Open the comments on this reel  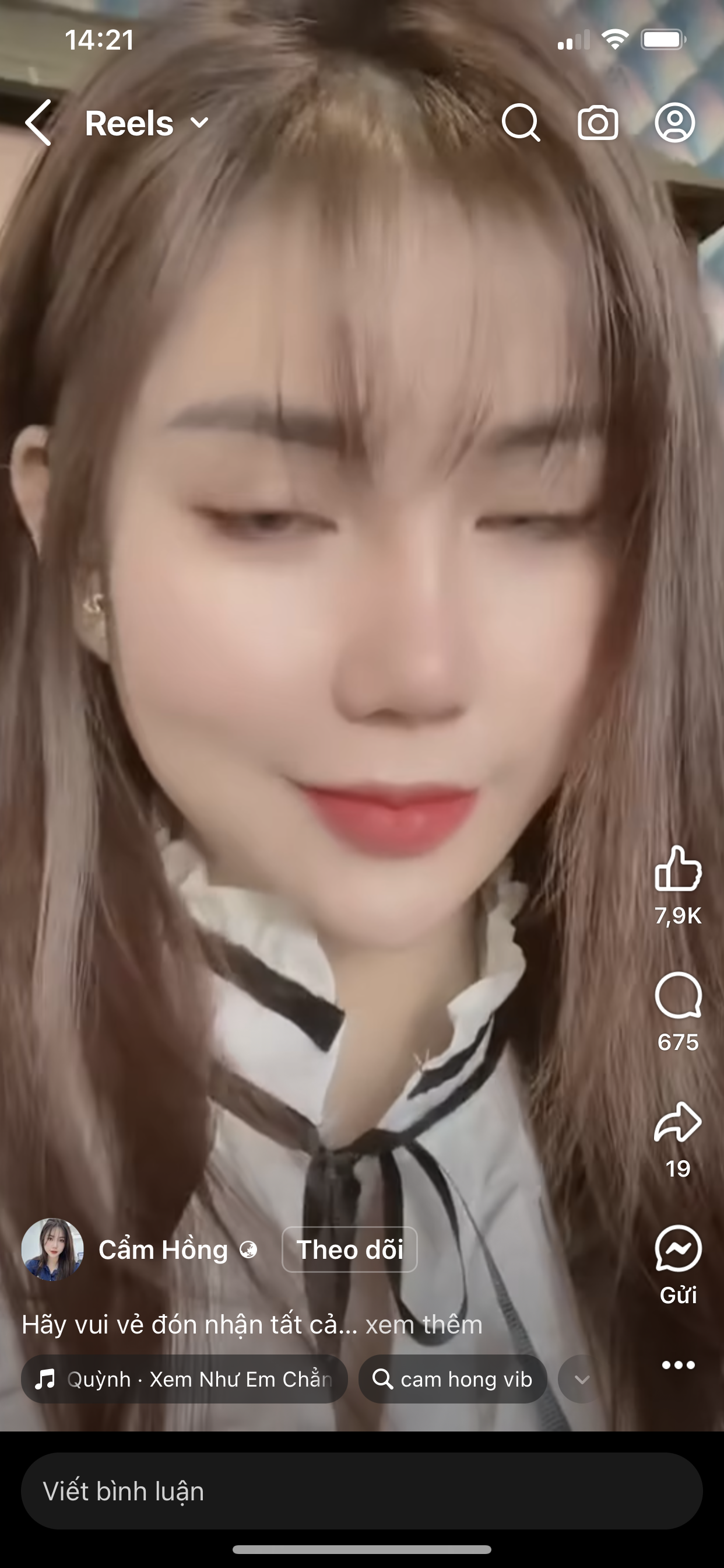click(678, 996)
